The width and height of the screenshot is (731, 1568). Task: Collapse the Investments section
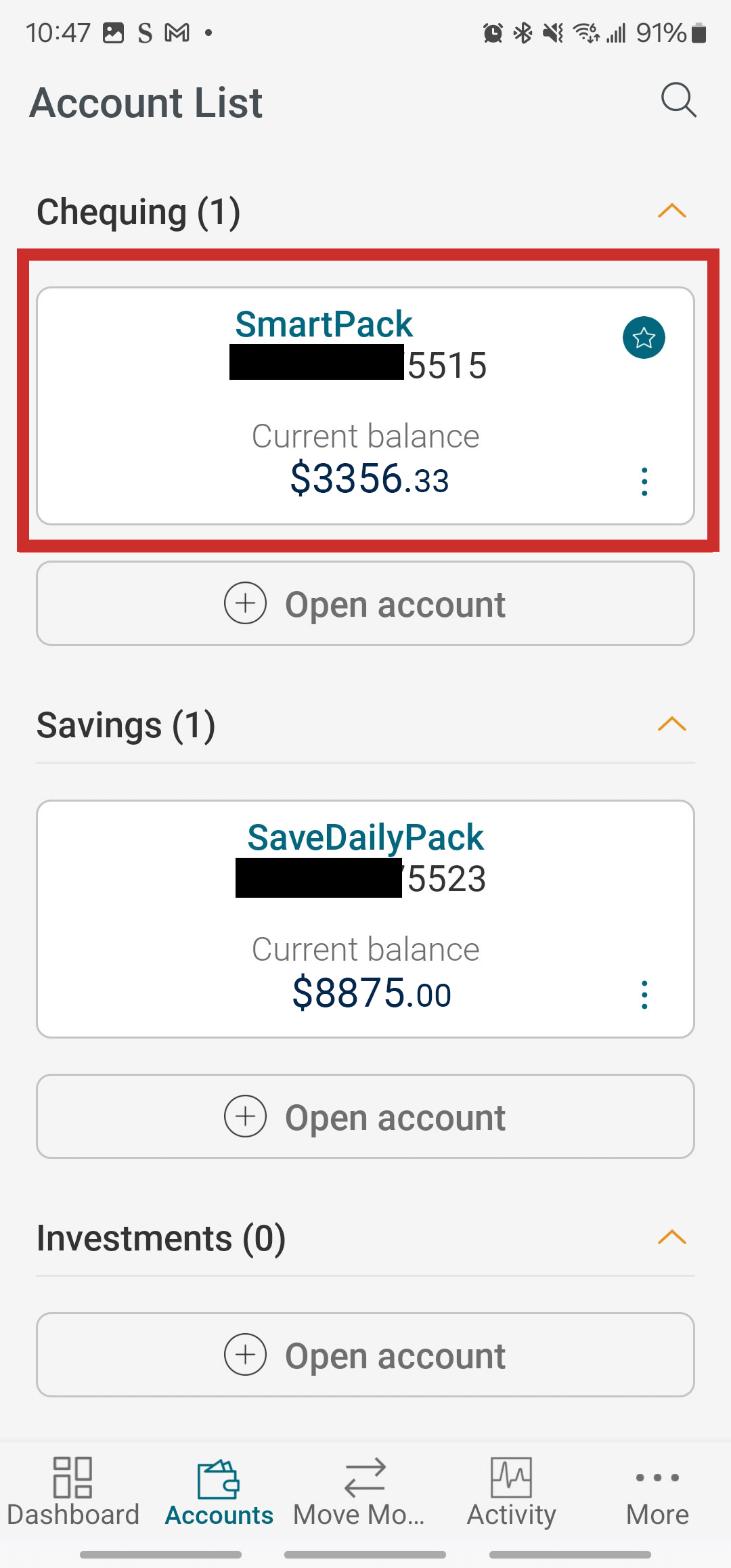pos(671,1238)
